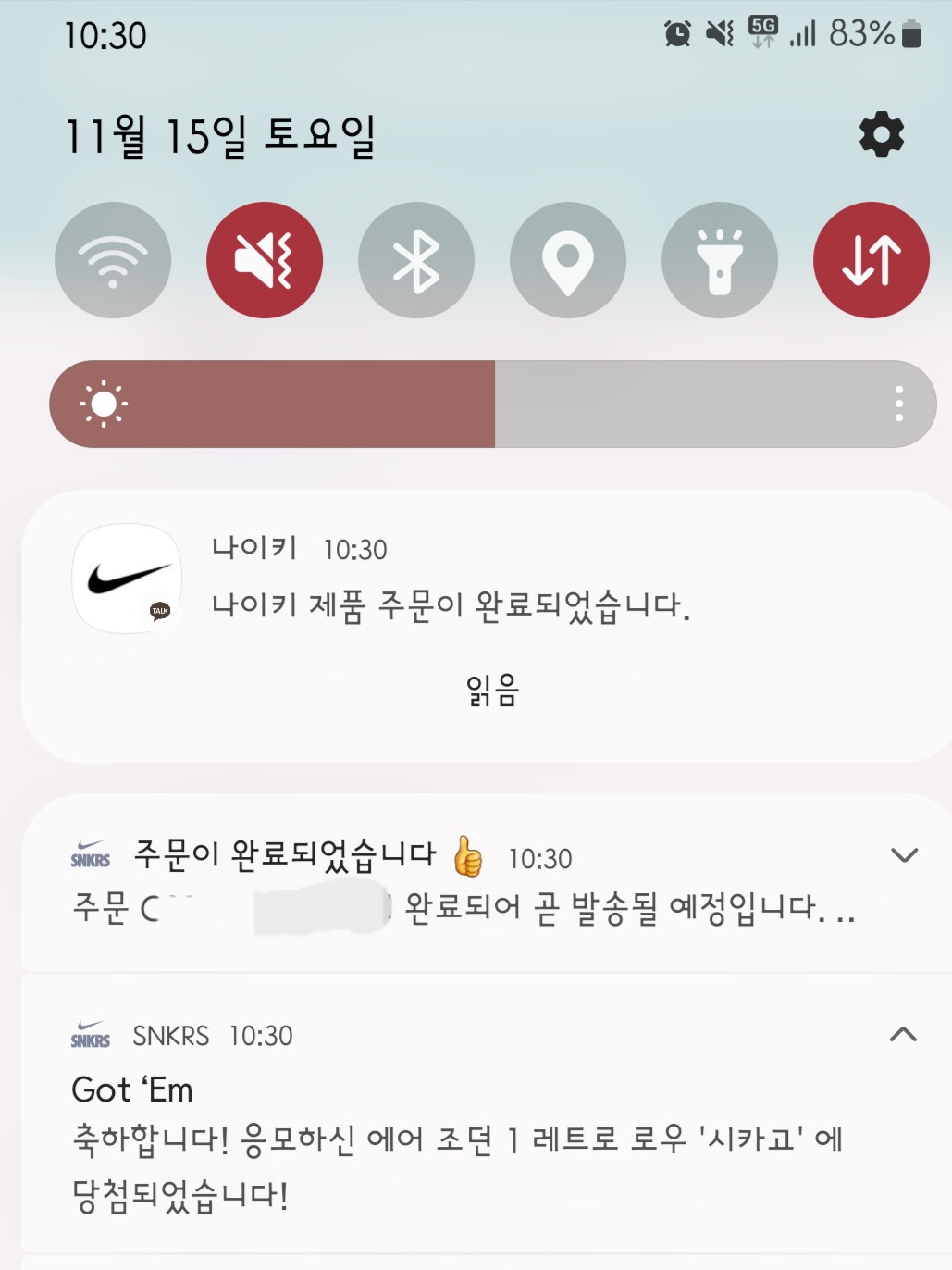Viewport: 952px width, 1270px height.
Task: Tap the location quick settings icon
Action: 568,260
